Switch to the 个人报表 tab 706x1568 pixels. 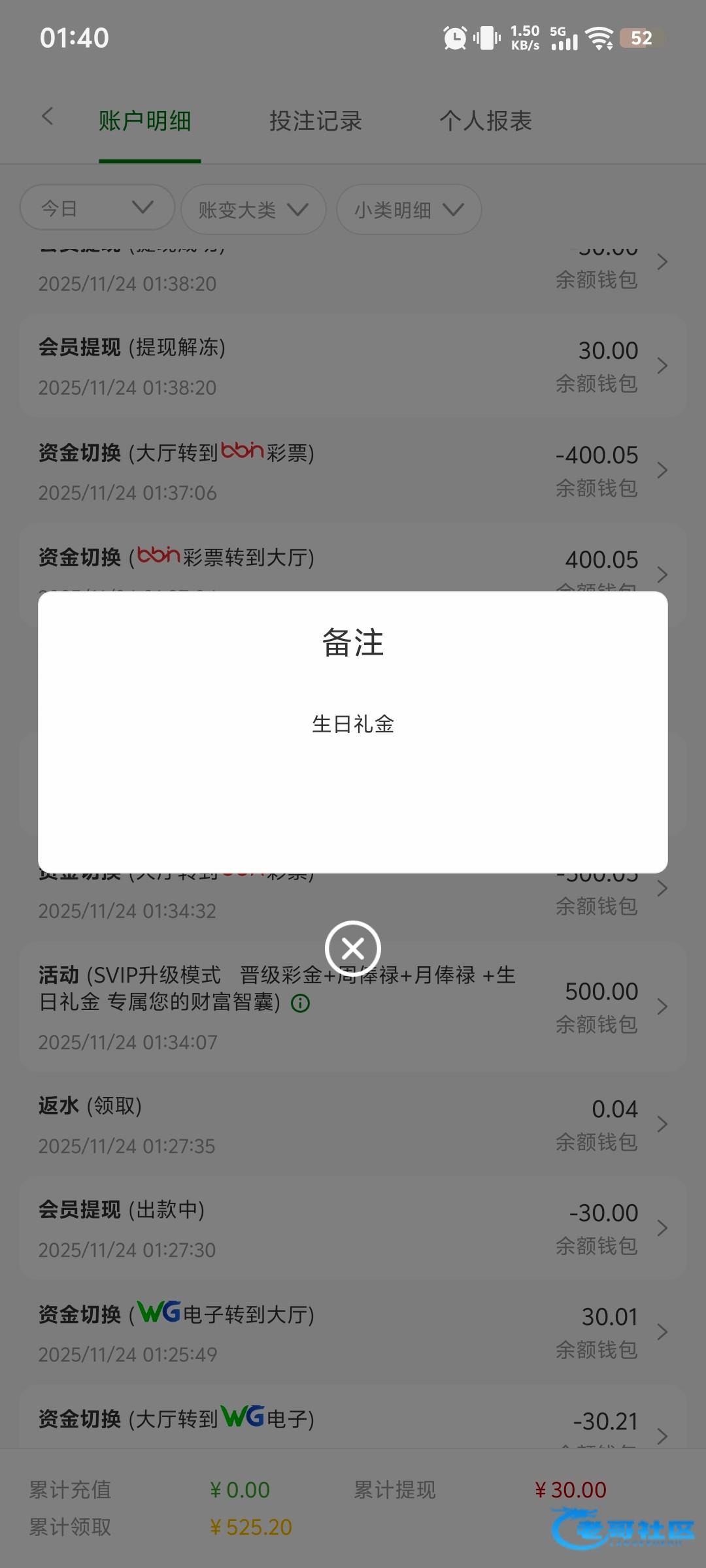pyautogui.click(x=485, y=121)
